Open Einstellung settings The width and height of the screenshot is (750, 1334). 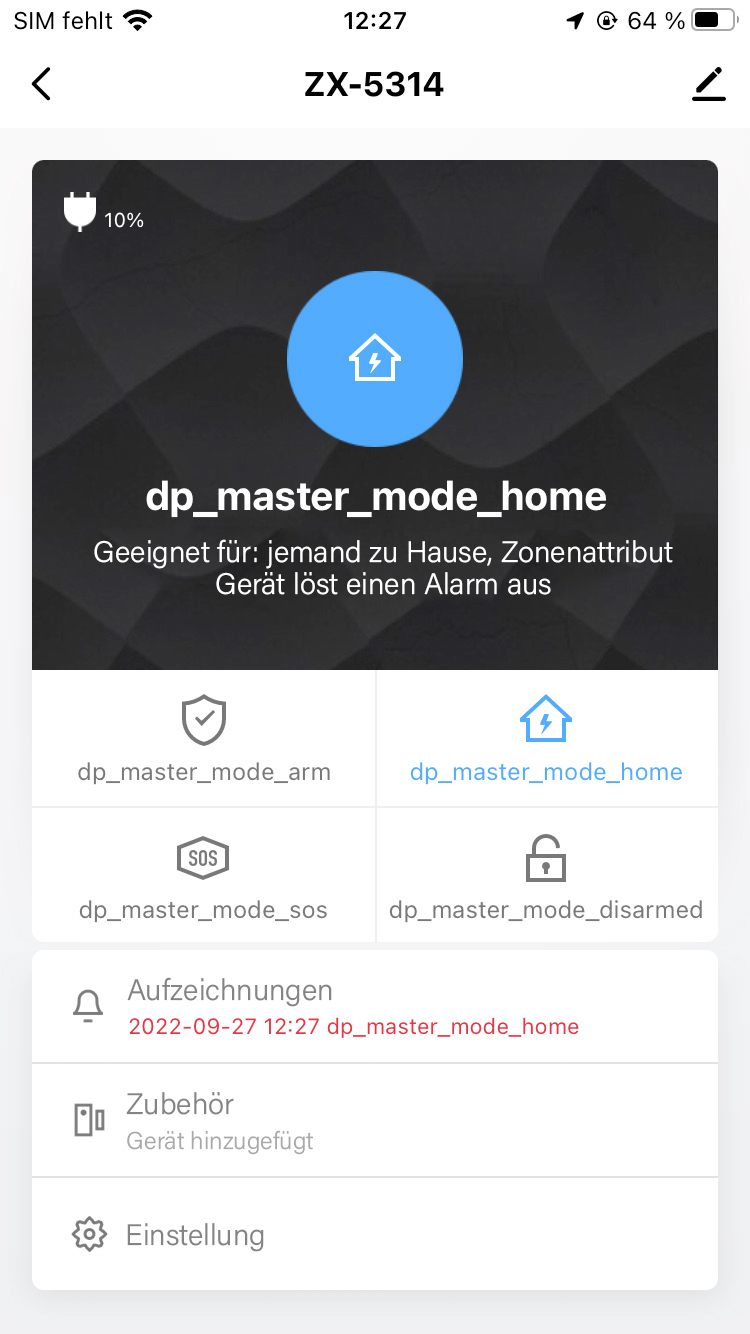pyautogui.click(x=375, y=1235)
